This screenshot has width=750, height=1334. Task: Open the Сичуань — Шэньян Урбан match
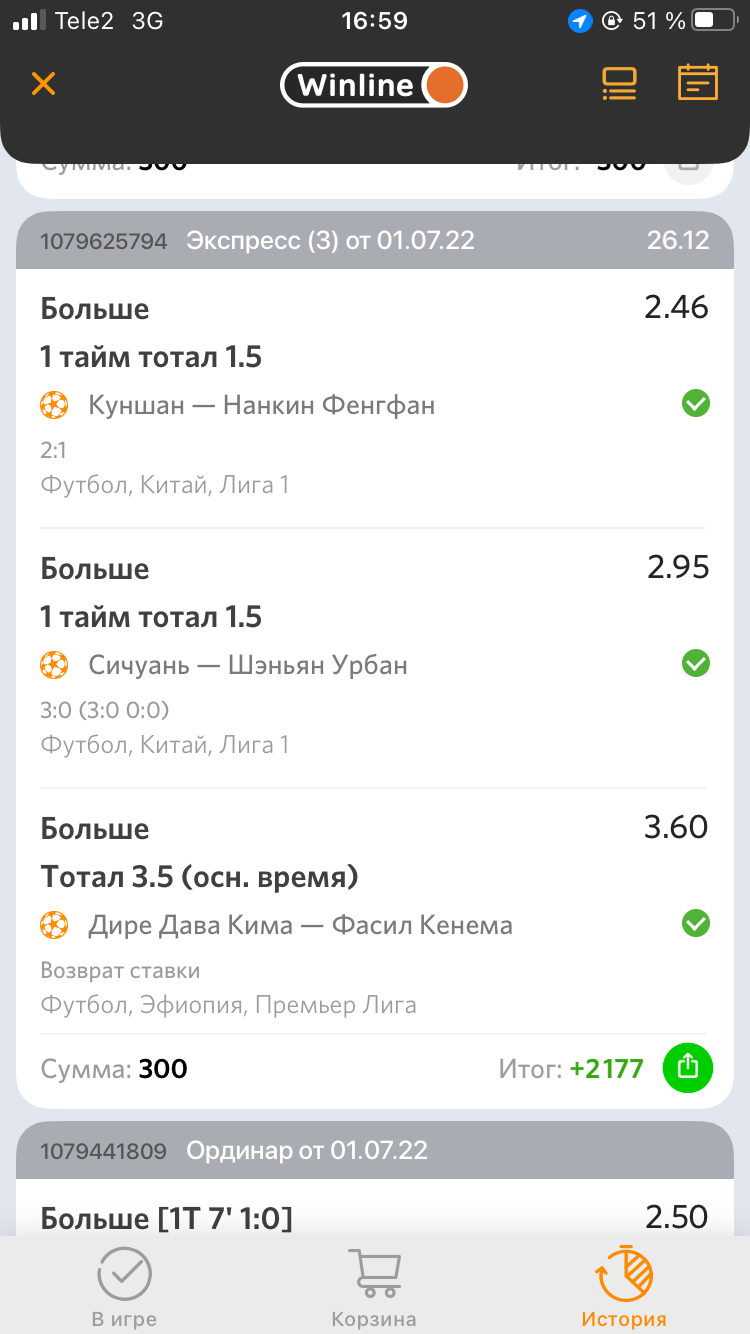248,665
